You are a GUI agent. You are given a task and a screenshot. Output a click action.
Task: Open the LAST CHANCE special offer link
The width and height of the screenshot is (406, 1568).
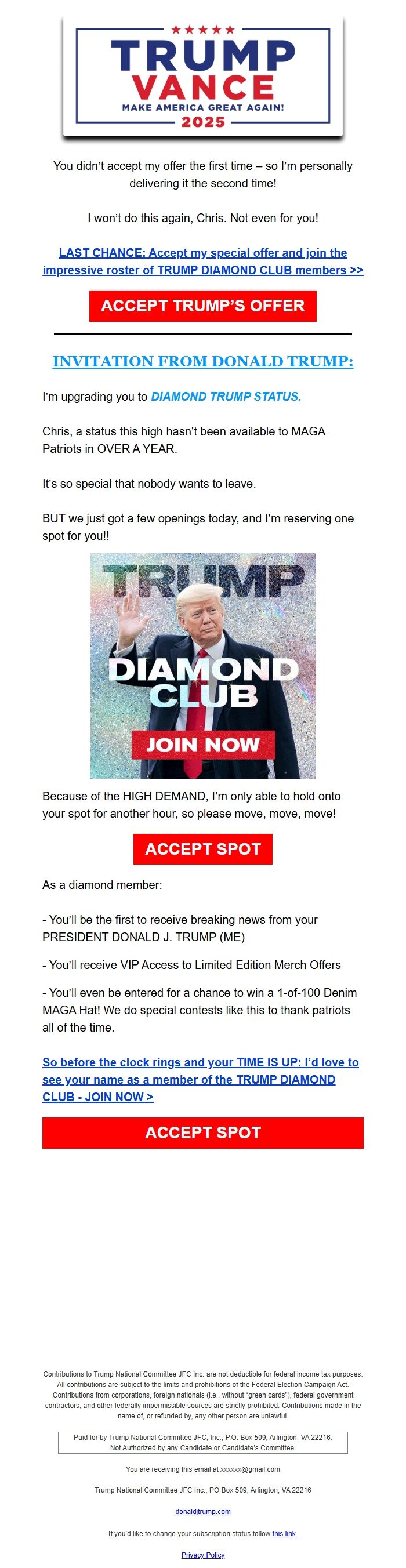202,261
